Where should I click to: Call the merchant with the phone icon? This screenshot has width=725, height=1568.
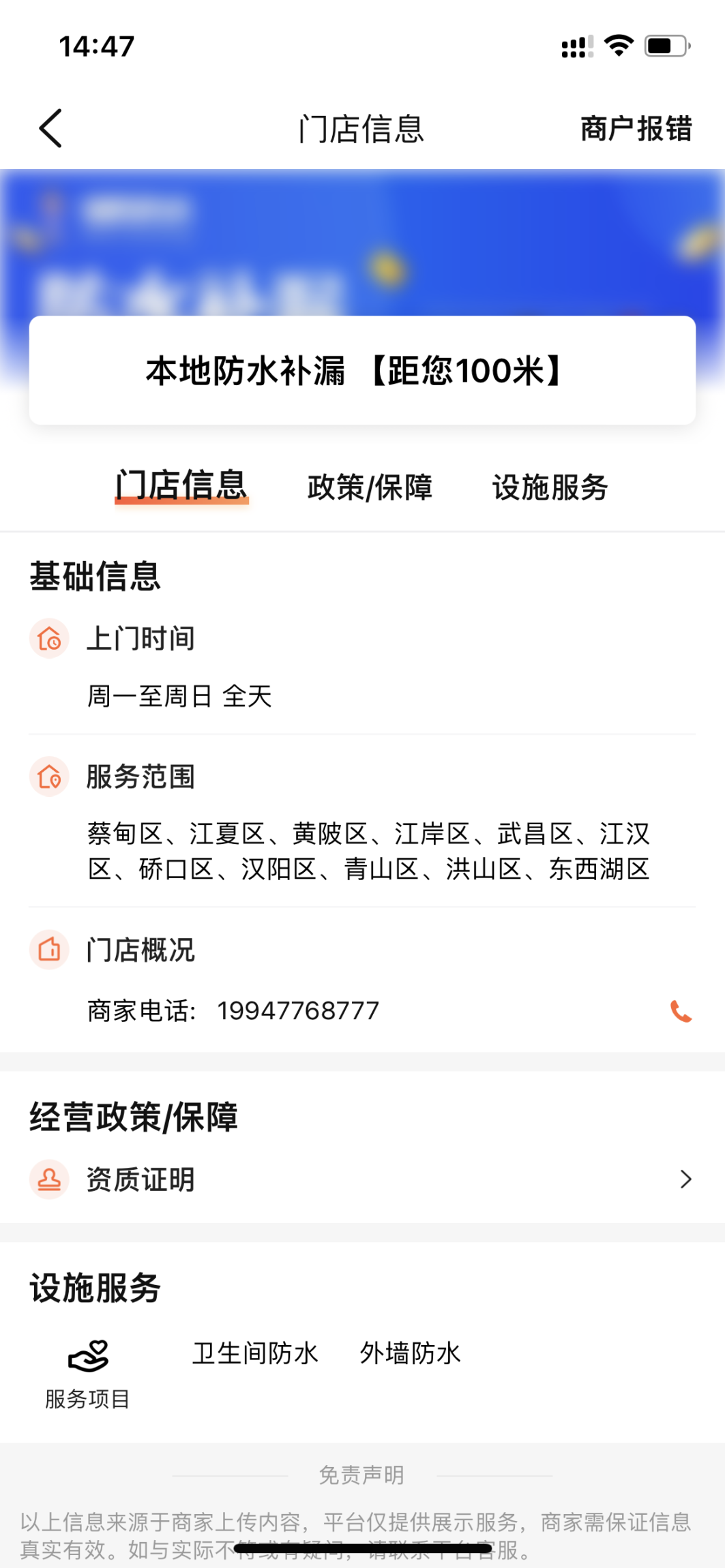(681, 1011)
